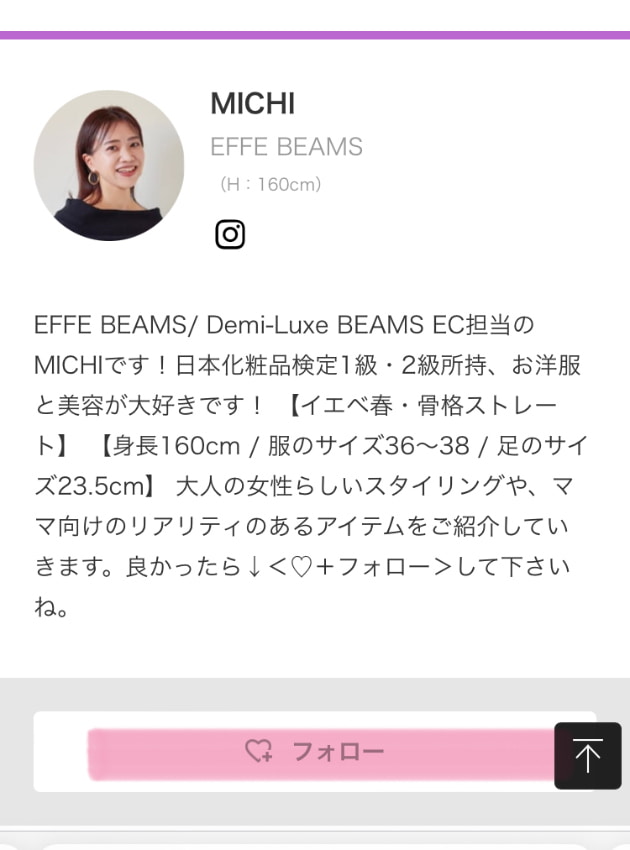This screenshot has height=850, width=630.
Task: Open MICHI's profile photo
Action: [x=109, y=166]
